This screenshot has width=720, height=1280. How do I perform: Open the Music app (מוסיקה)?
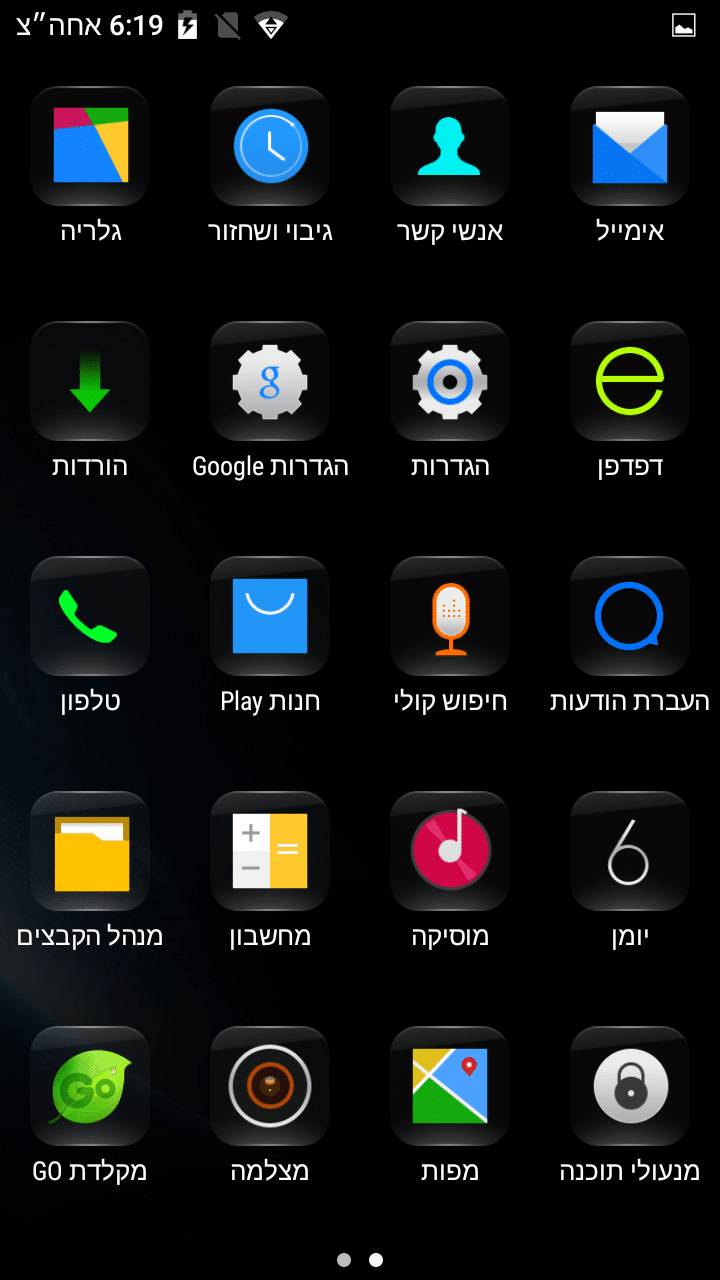[x=450, y=851]
